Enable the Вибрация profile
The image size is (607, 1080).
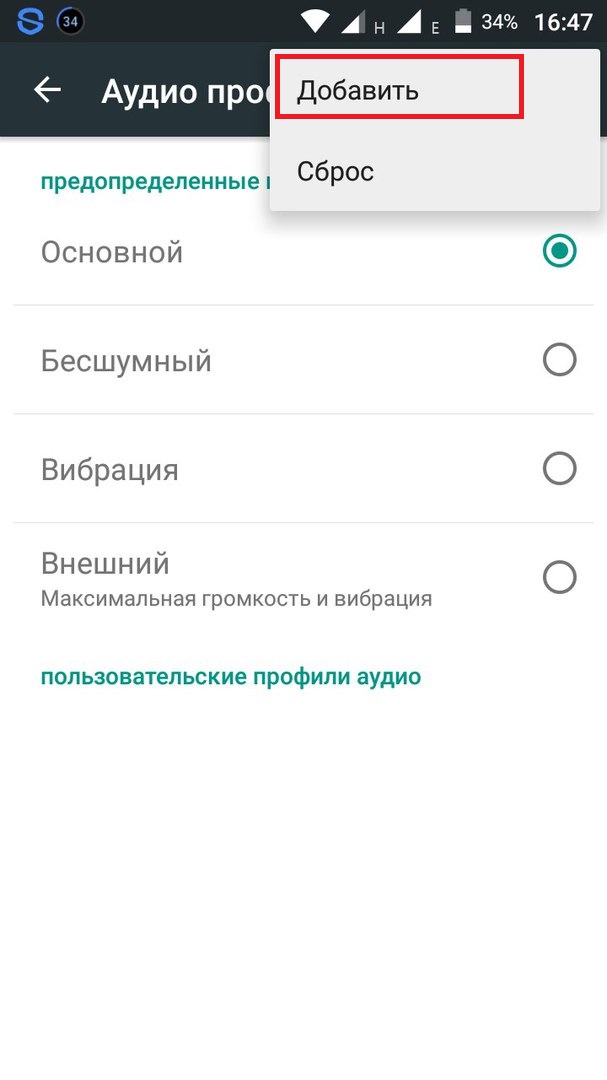pos(303,469)
